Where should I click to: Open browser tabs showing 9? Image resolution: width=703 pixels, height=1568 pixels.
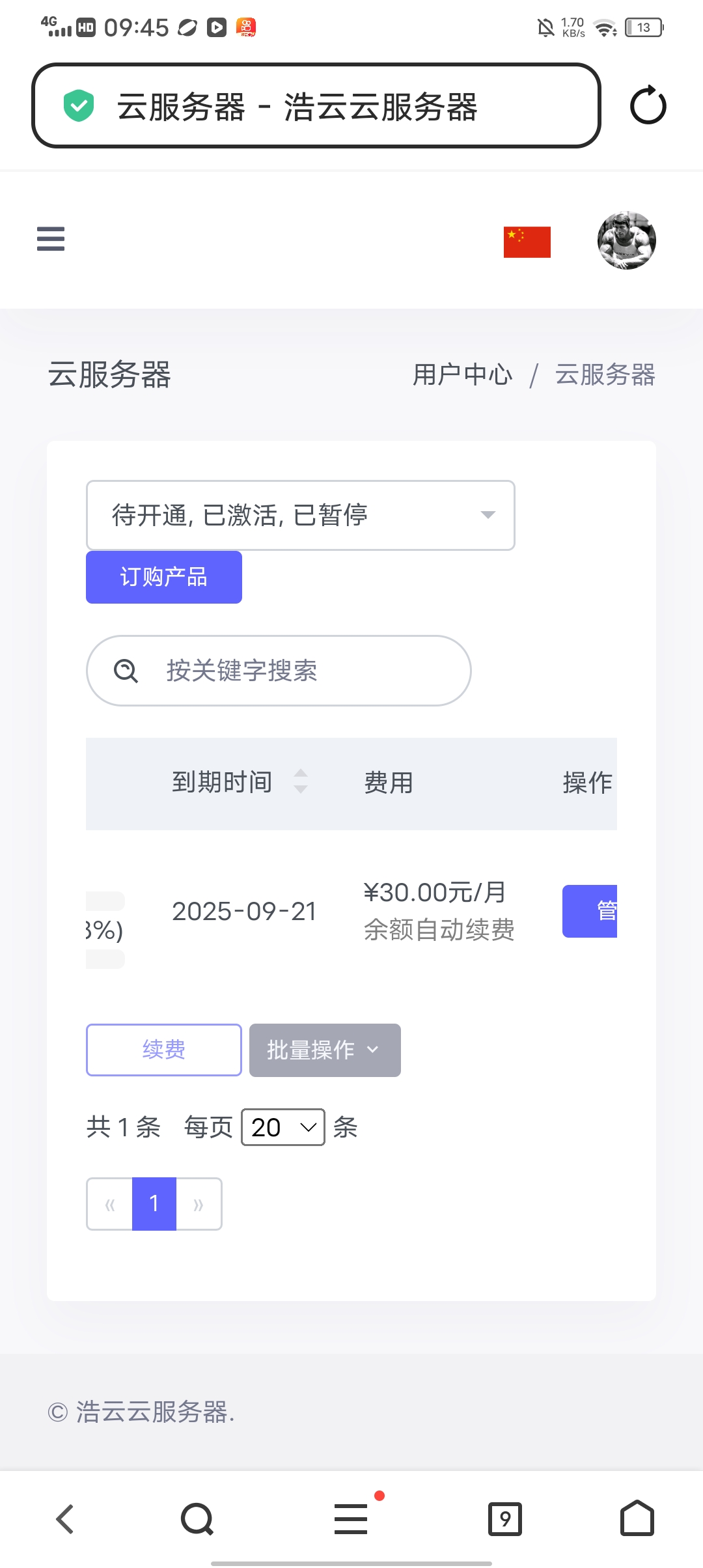click(504, 1519)
